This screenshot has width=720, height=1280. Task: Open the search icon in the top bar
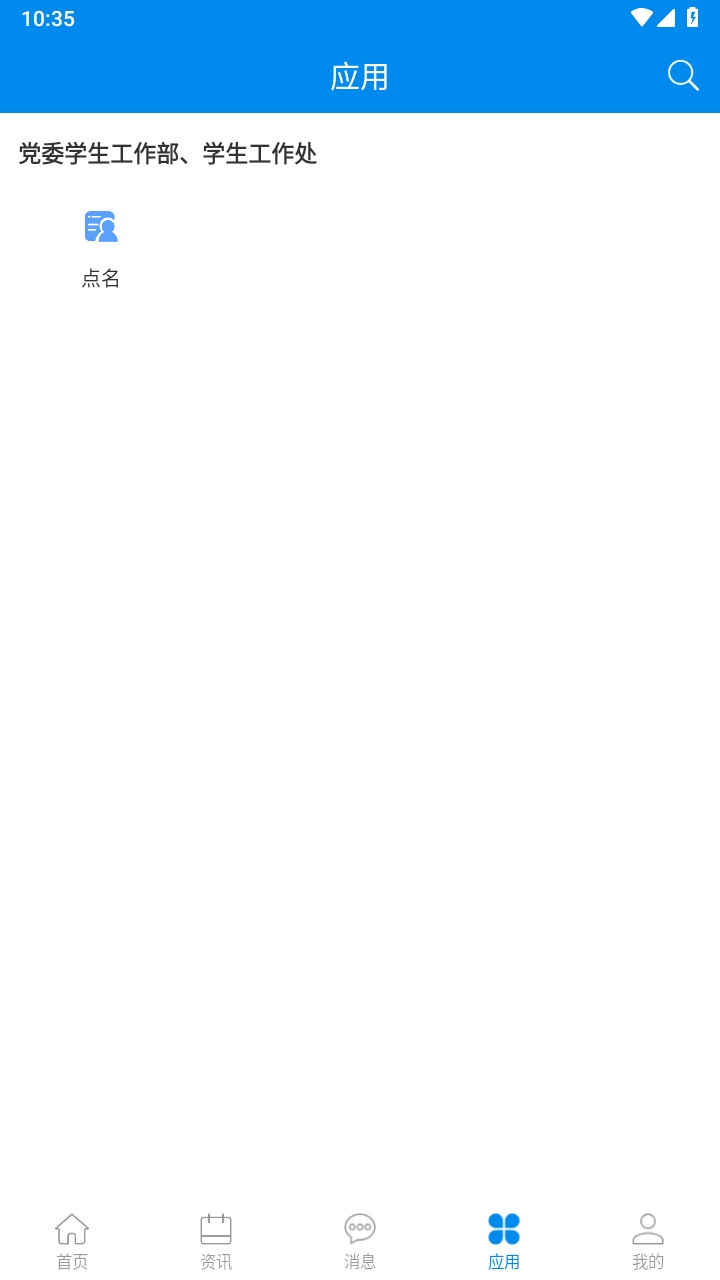tap(683, 76)
